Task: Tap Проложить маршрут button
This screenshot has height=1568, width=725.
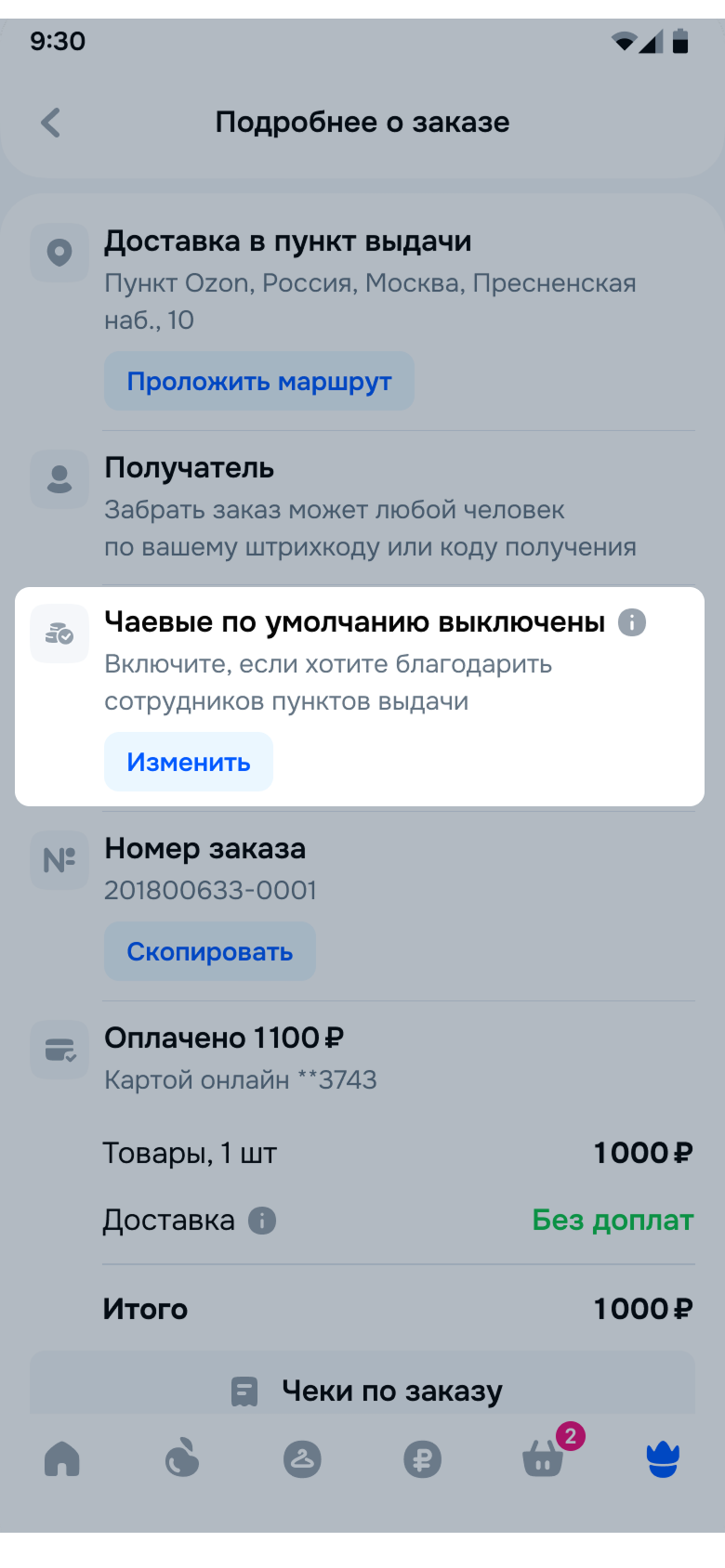Action: [258, 381]
